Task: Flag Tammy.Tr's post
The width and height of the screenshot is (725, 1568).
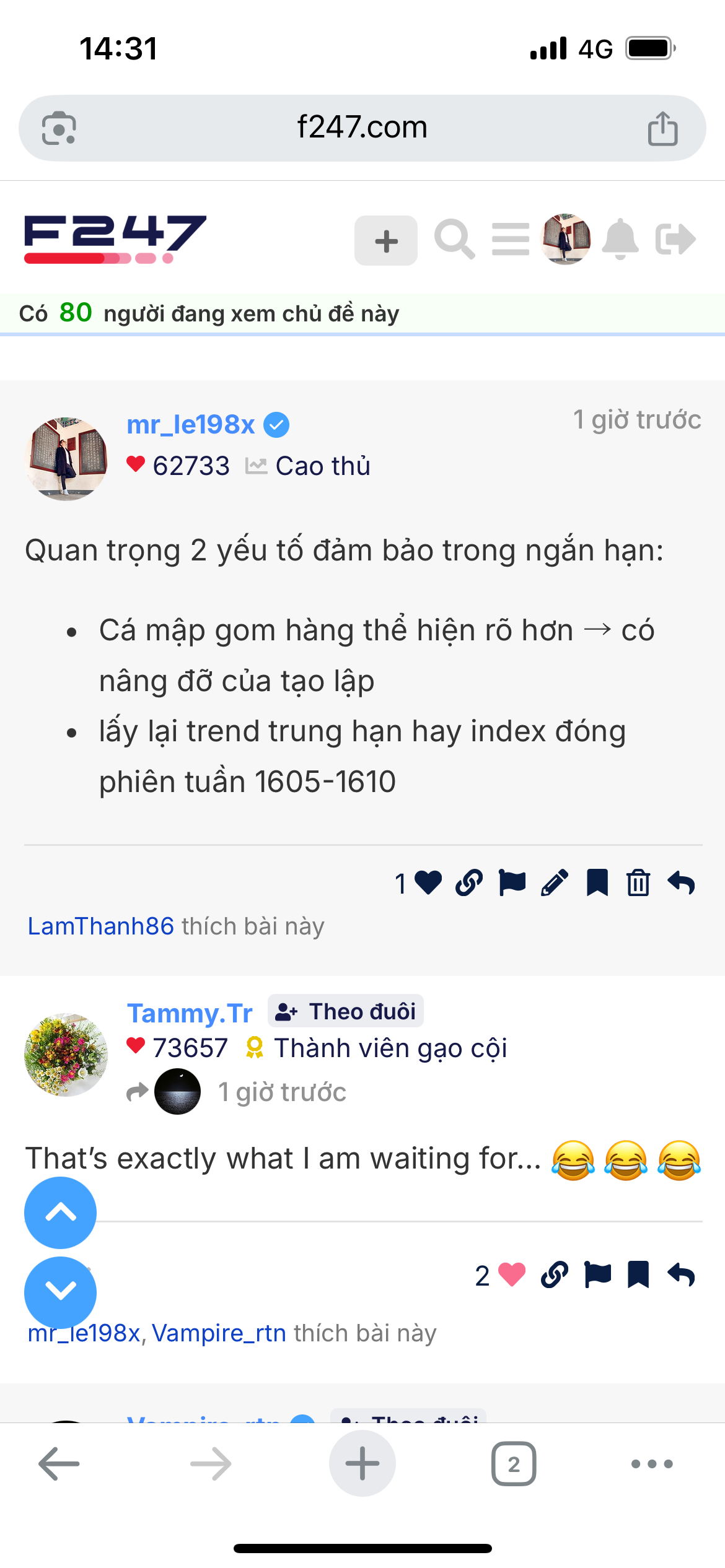Action: coord(598,1275)
